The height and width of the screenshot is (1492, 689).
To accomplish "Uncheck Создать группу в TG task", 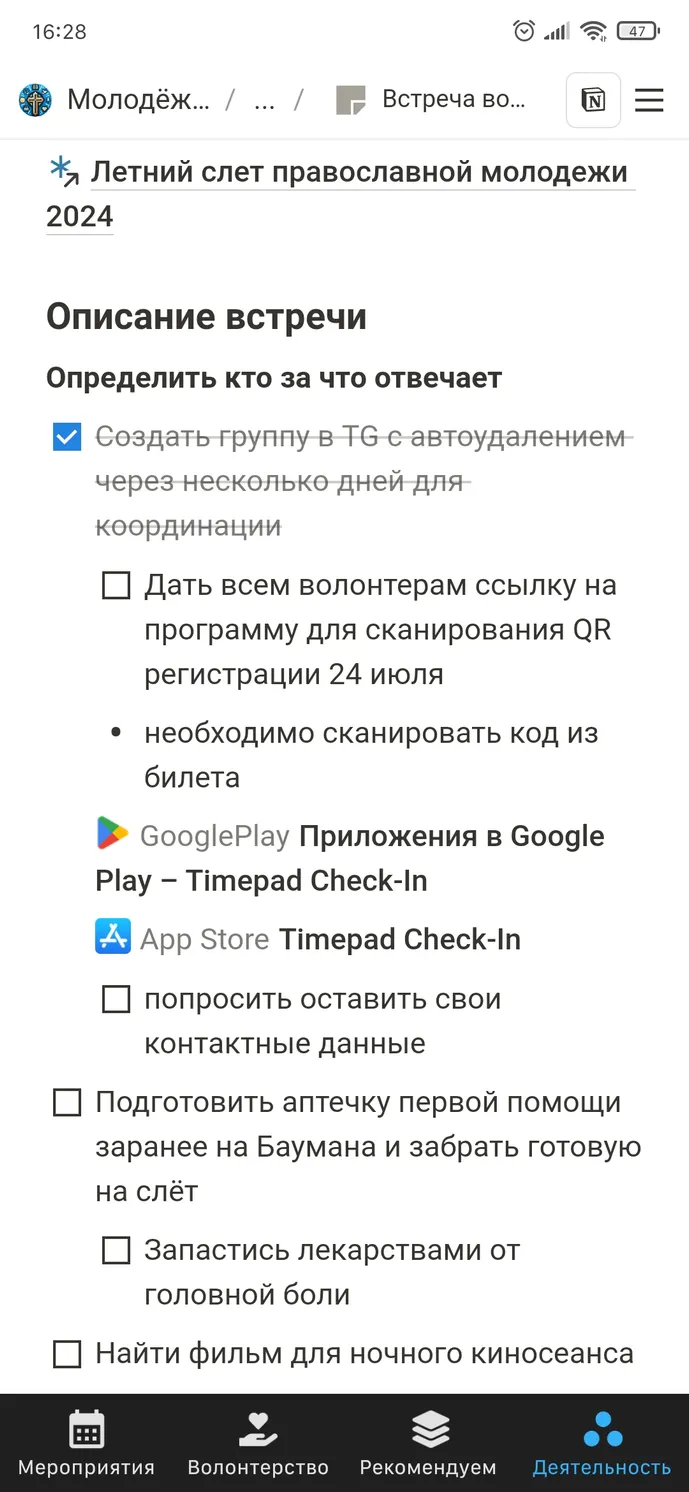I will point(67,438).
